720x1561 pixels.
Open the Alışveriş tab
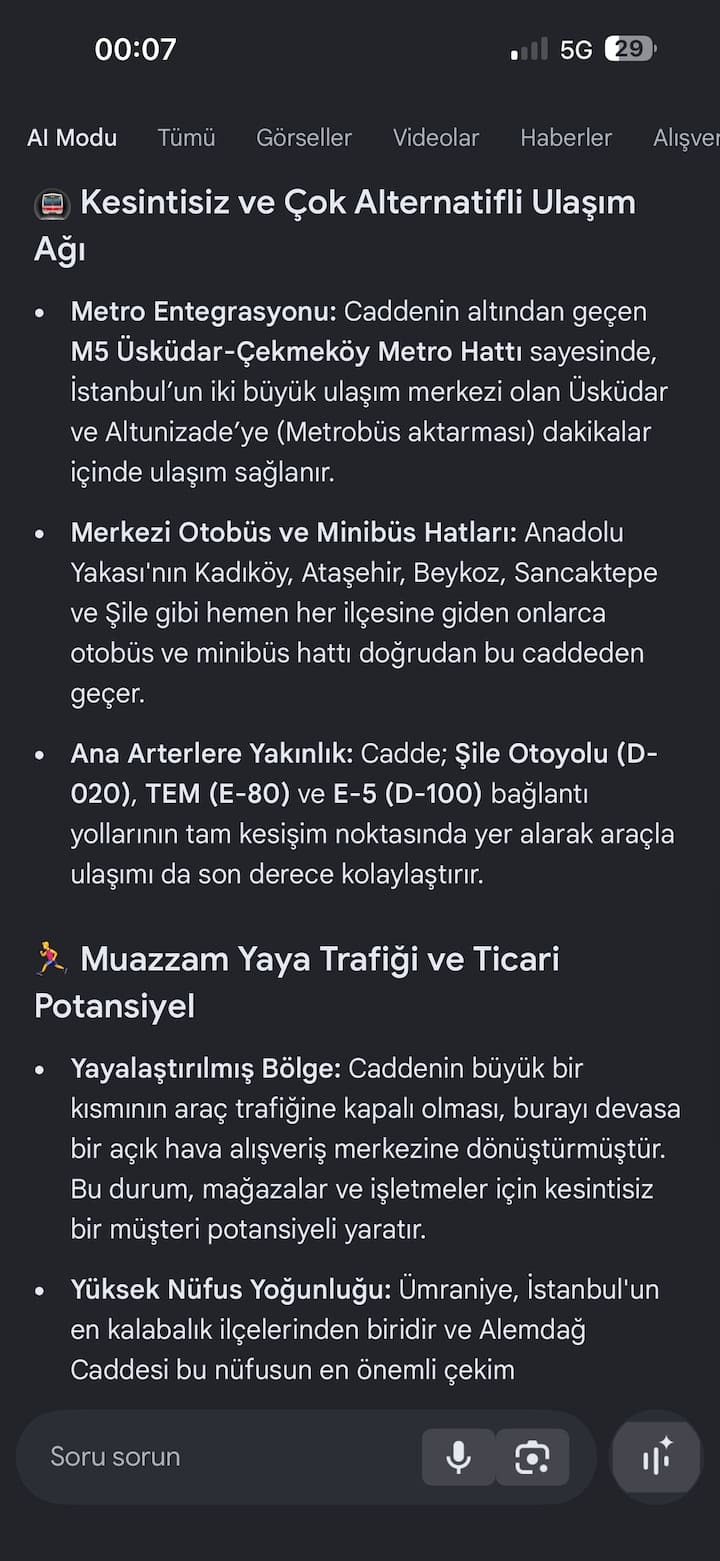click(x=686, y=138)
